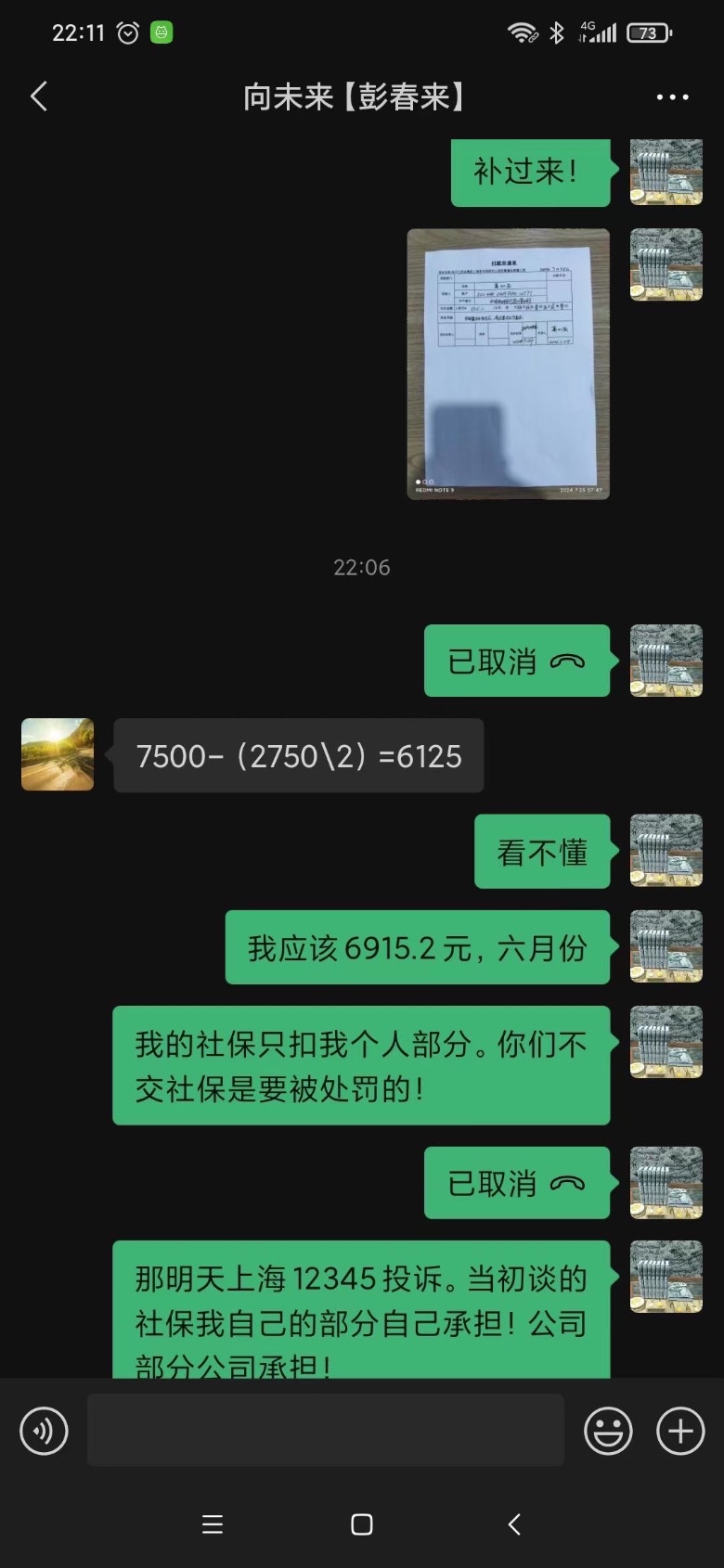Open the emoji picker
Screen dimensions: 724x1568
tap(608, 1431)
